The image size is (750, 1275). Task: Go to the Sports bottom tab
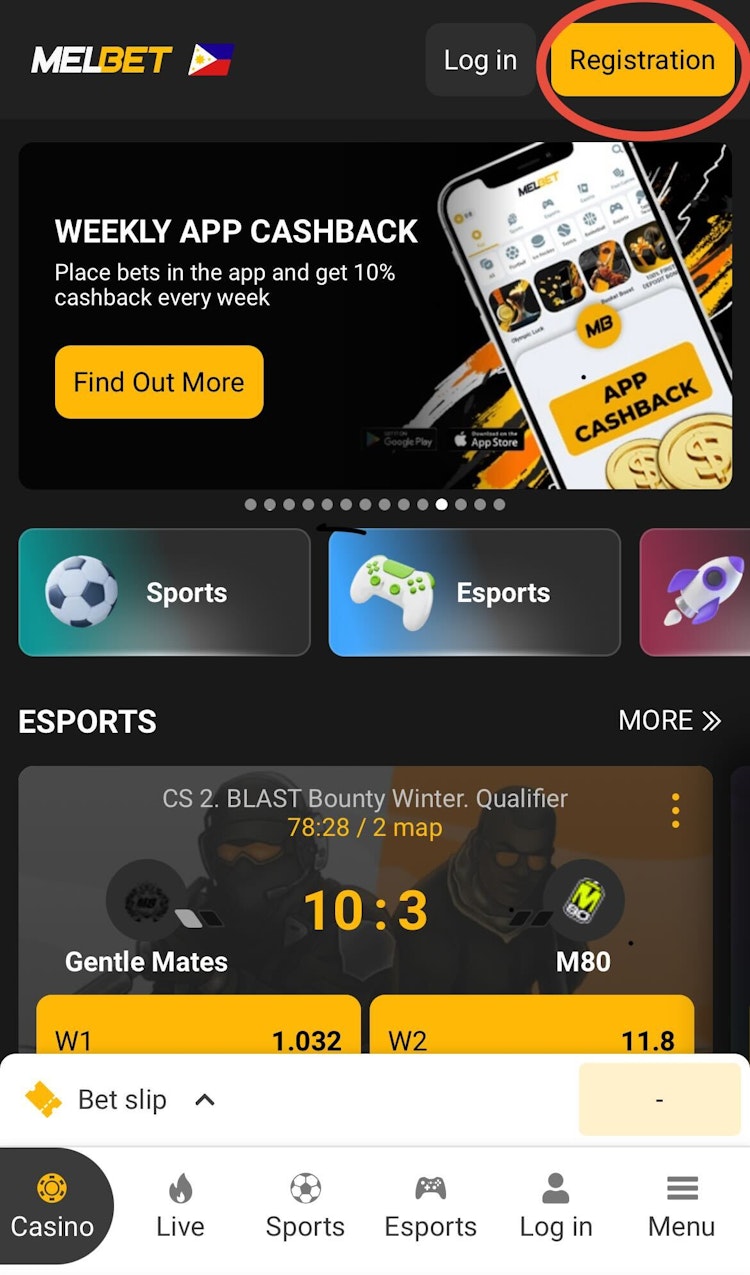(305, 1206)
